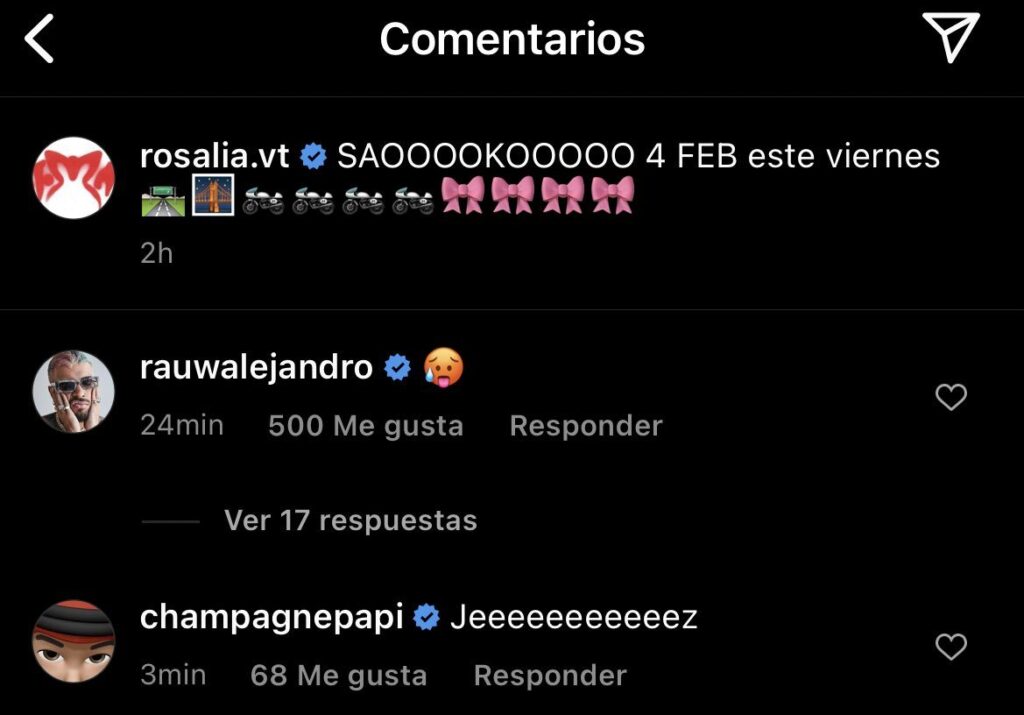Open rauwalejandro username link

pos(257,368)
